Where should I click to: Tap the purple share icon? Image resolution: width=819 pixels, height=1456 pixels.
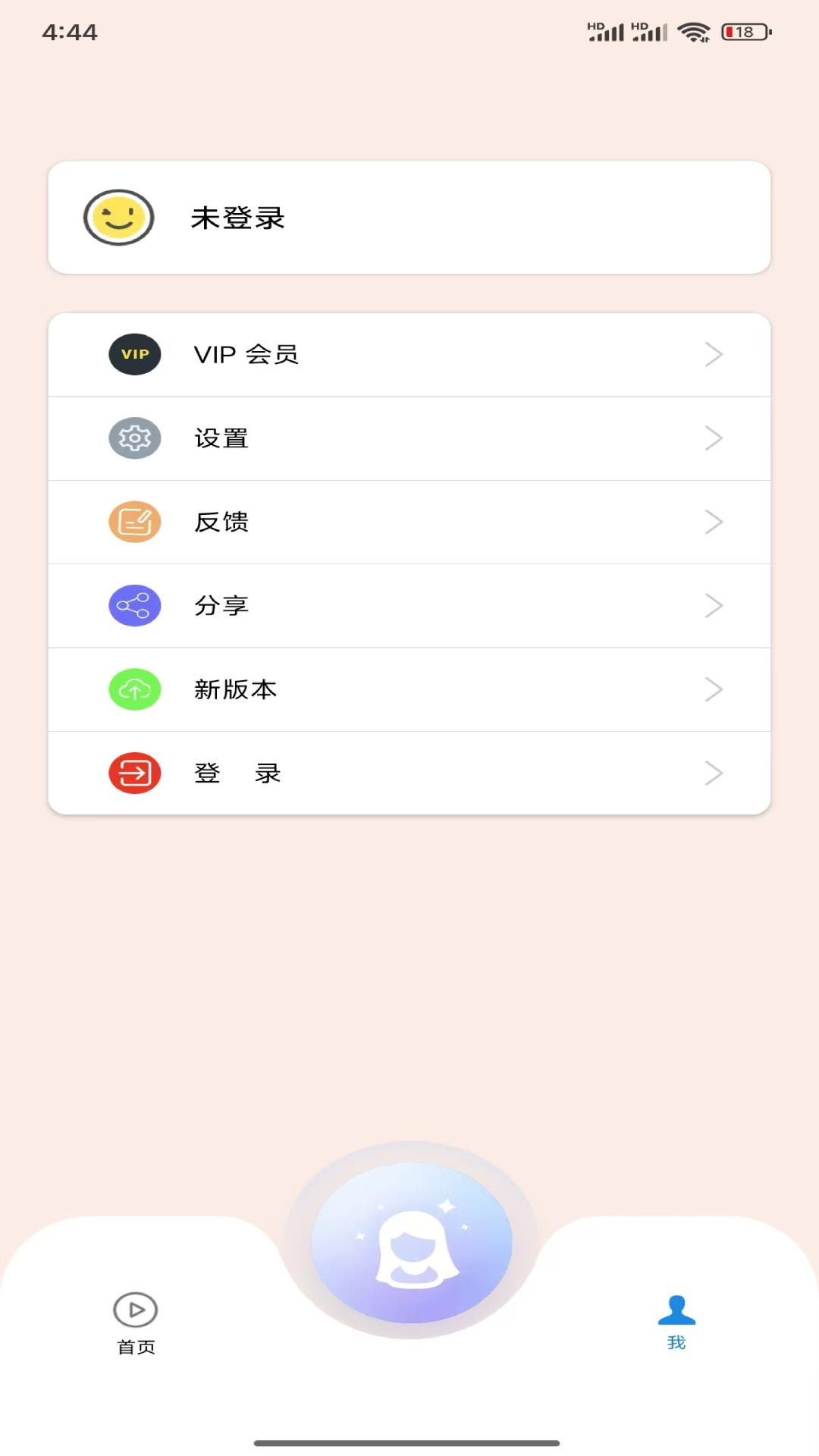[x=135, y=605]
